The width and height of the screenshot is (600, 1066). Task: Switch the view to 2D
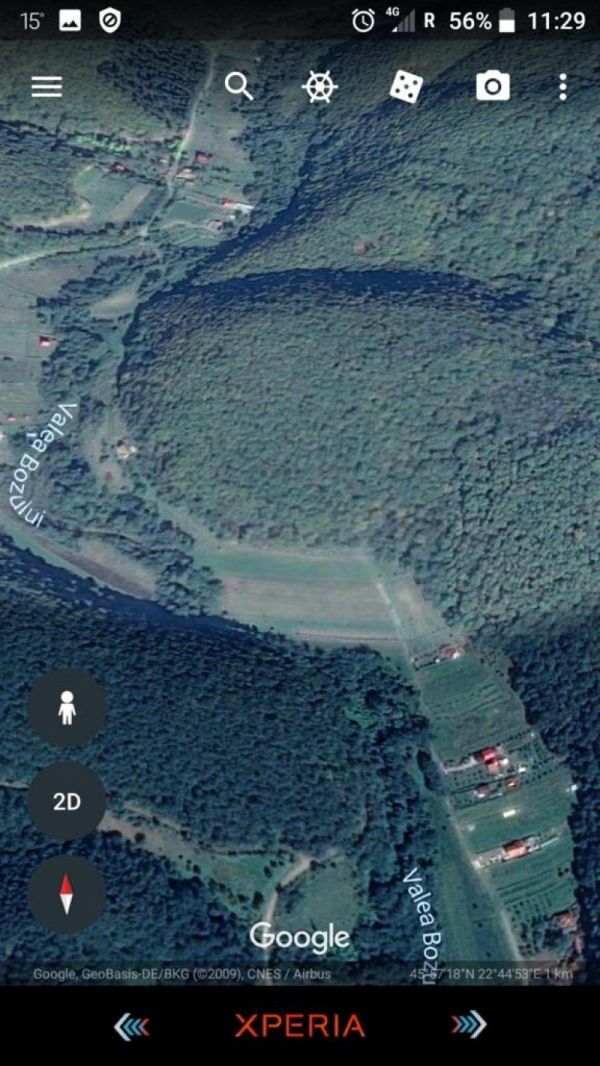tap(67, 802)
